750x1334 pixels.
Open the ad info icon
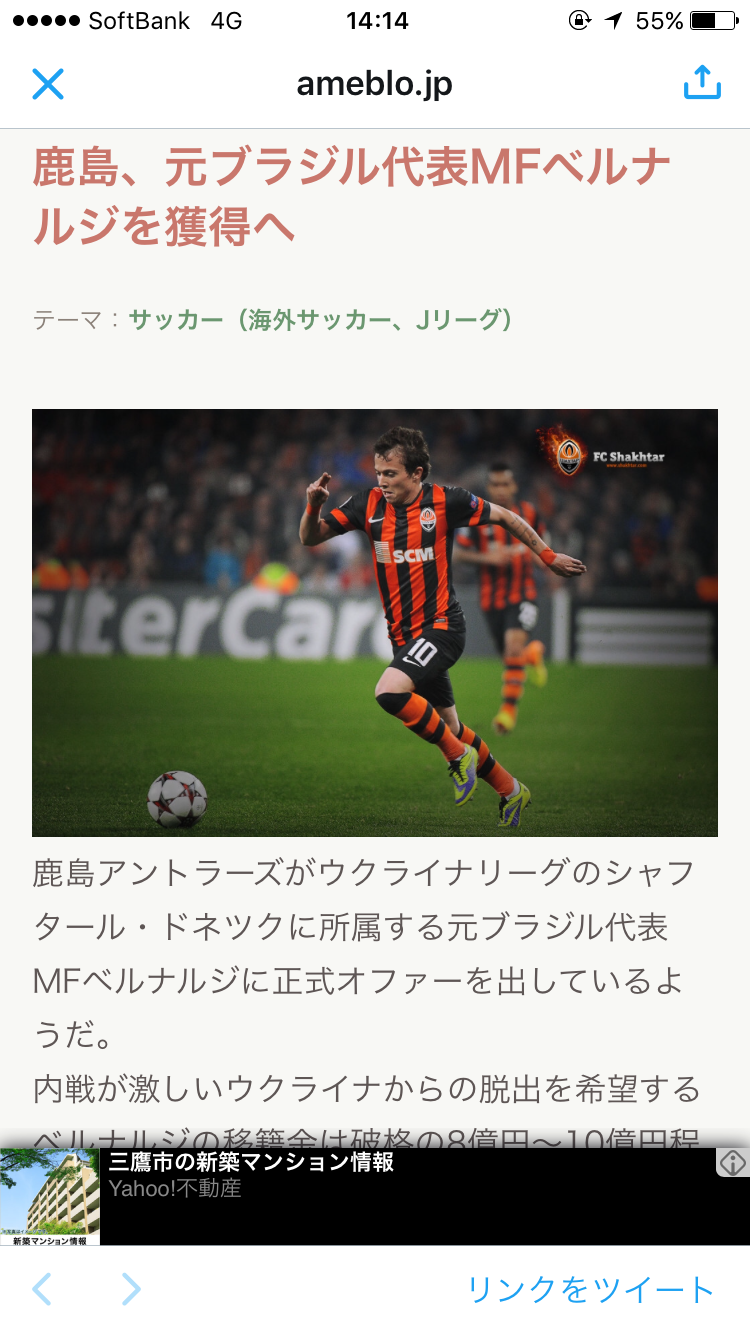(733, 1163)
